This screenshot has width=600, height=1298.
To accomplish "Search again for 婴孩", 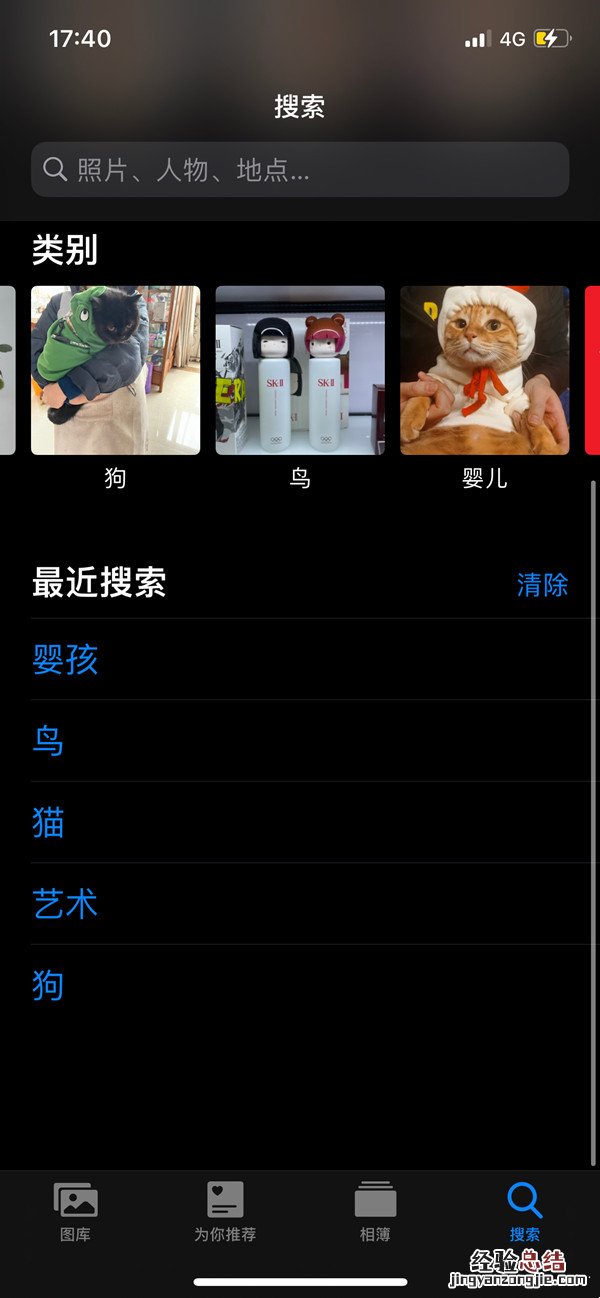I will pos(66,660).
